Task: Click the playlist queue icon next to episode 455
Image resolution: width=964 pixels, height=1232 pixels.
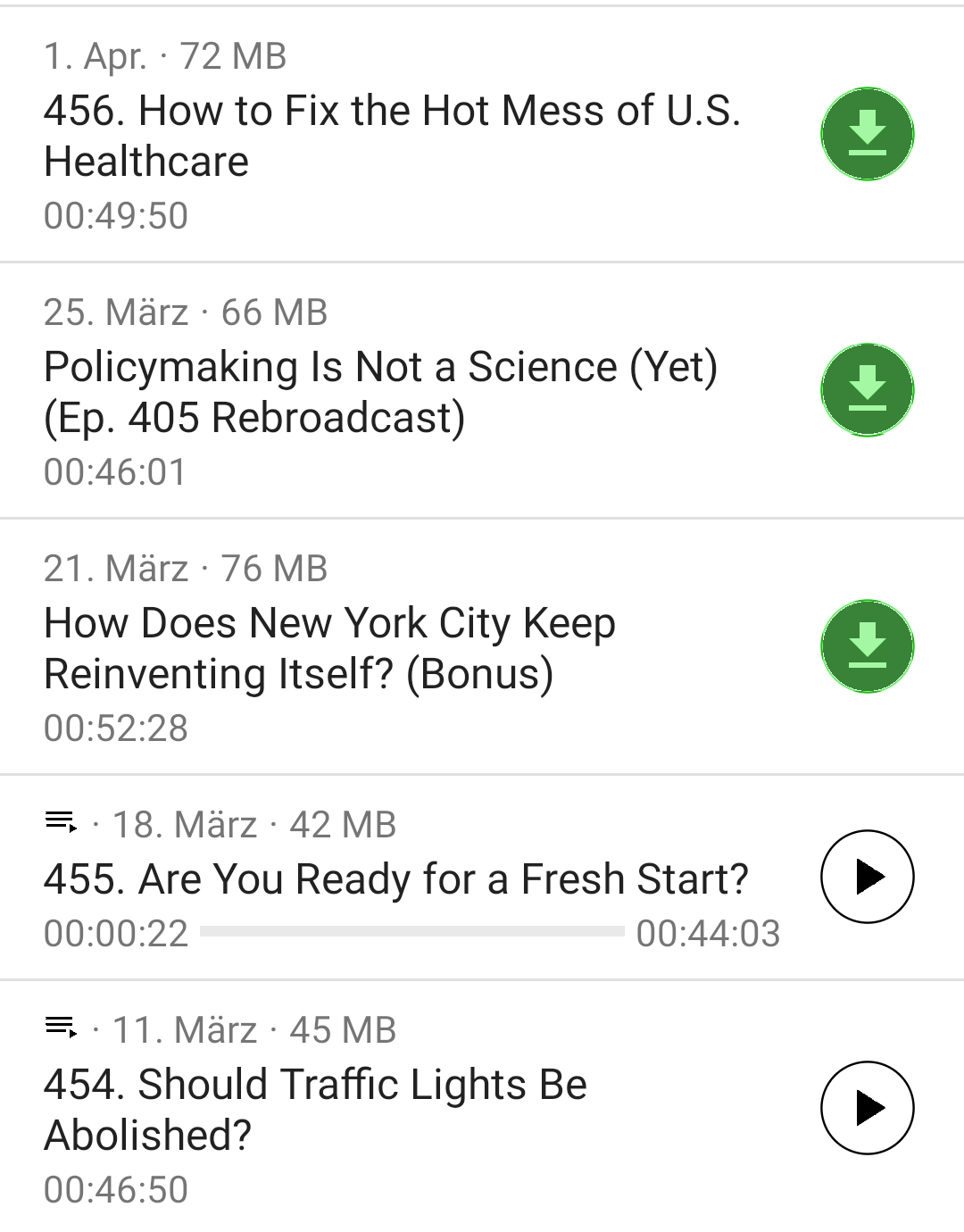Action: [61, 823]
